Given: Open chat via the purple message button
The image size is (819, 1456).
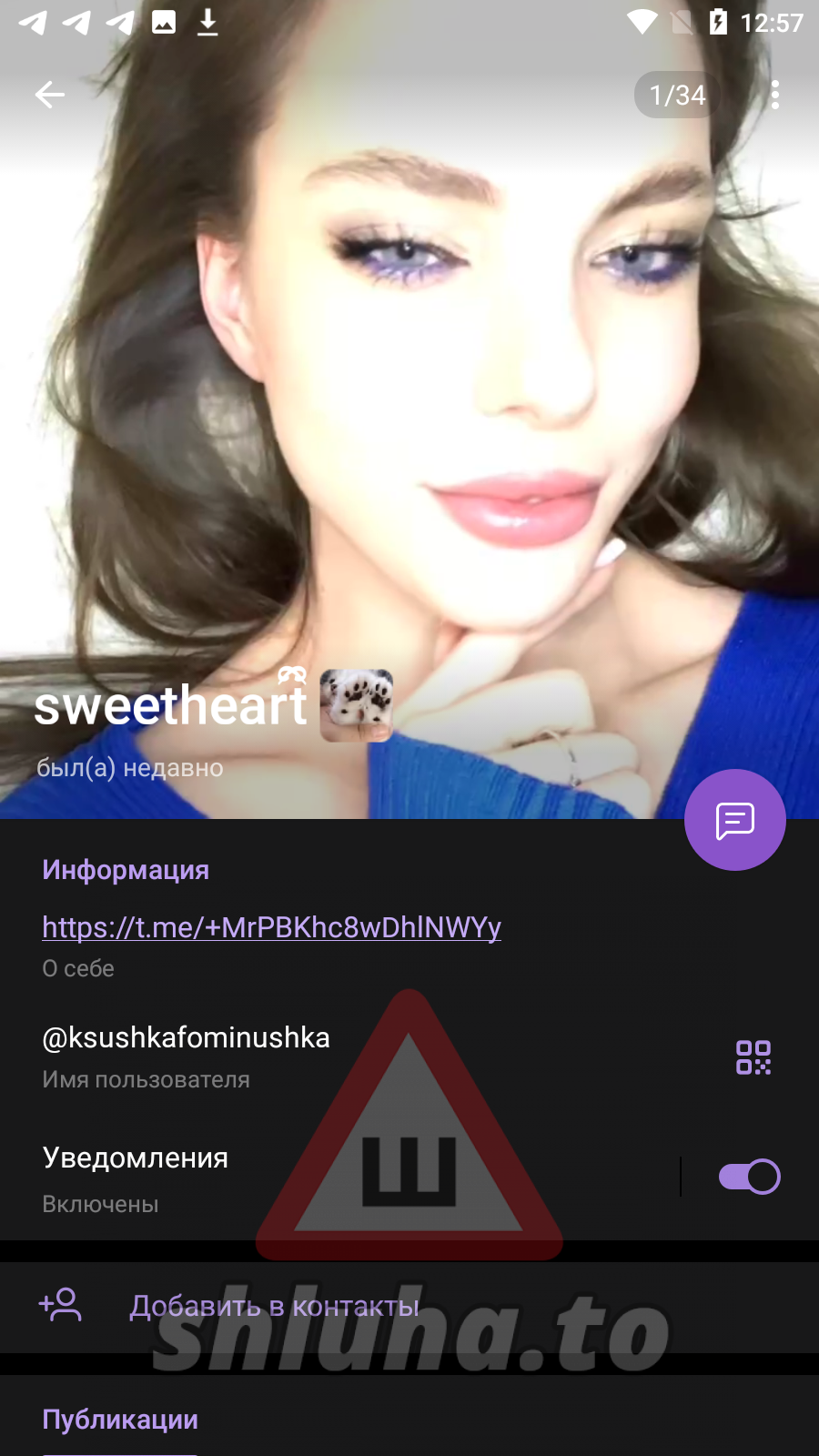Looking at the screenshot, I should tap(734, 820).
